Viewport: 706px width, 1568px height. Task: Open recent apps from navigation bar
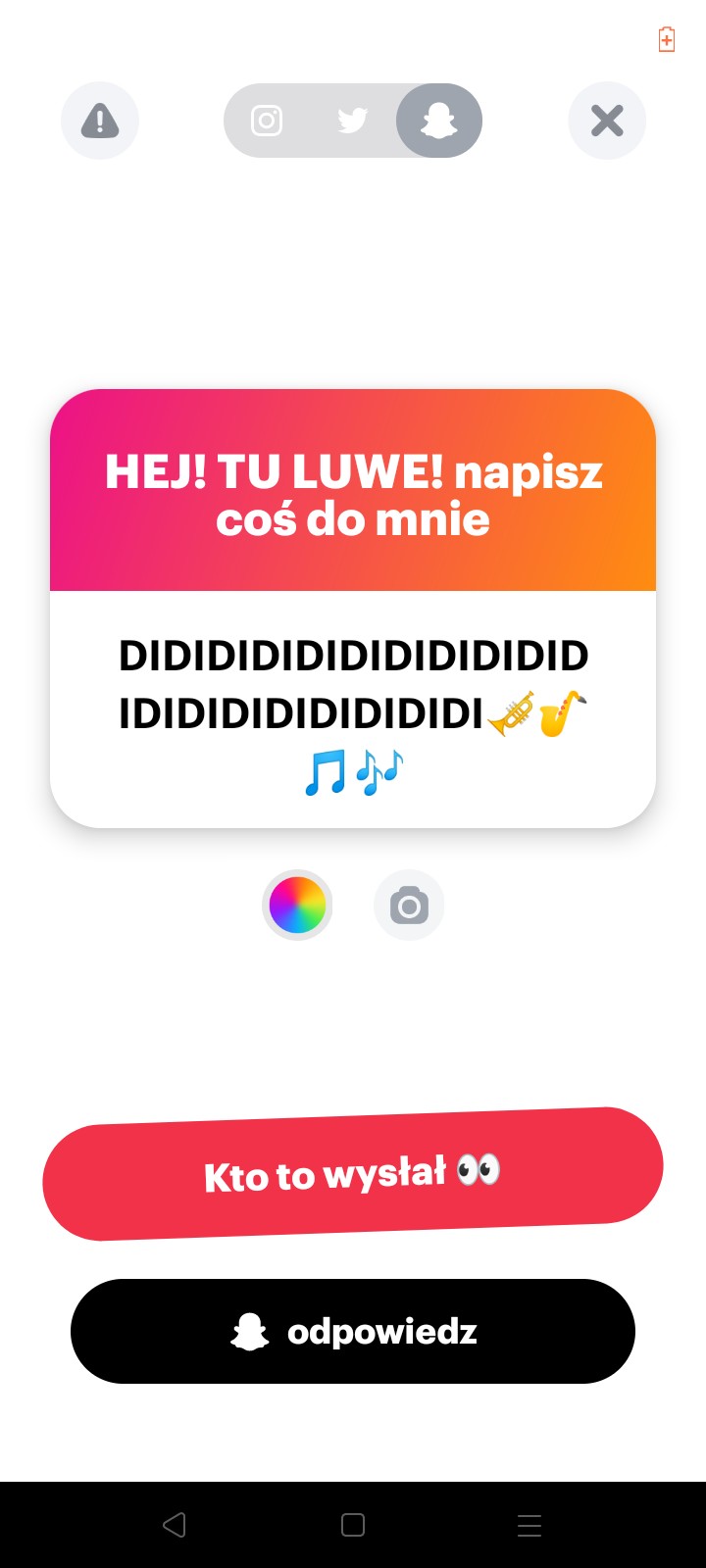[529, 1525]
